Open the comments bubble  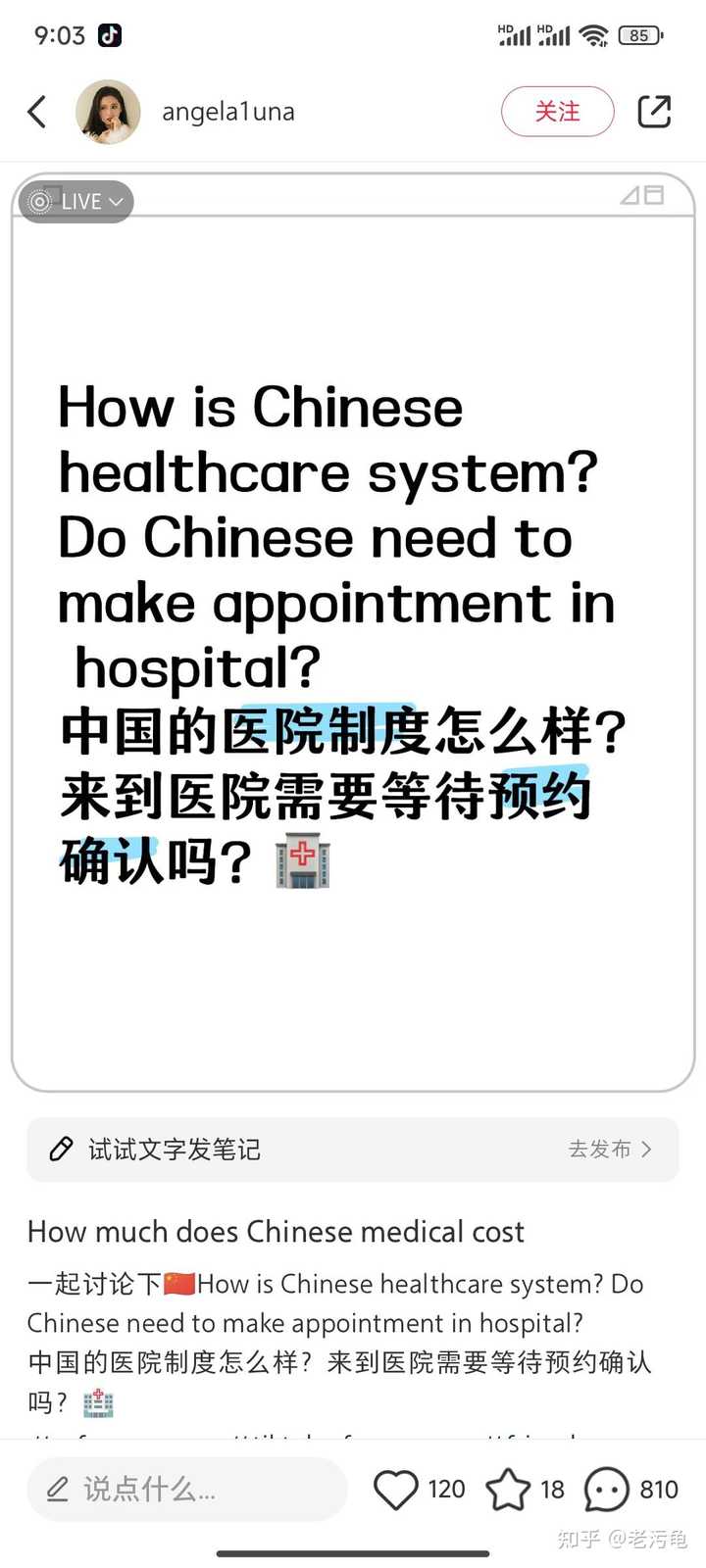coord(606,1490)
